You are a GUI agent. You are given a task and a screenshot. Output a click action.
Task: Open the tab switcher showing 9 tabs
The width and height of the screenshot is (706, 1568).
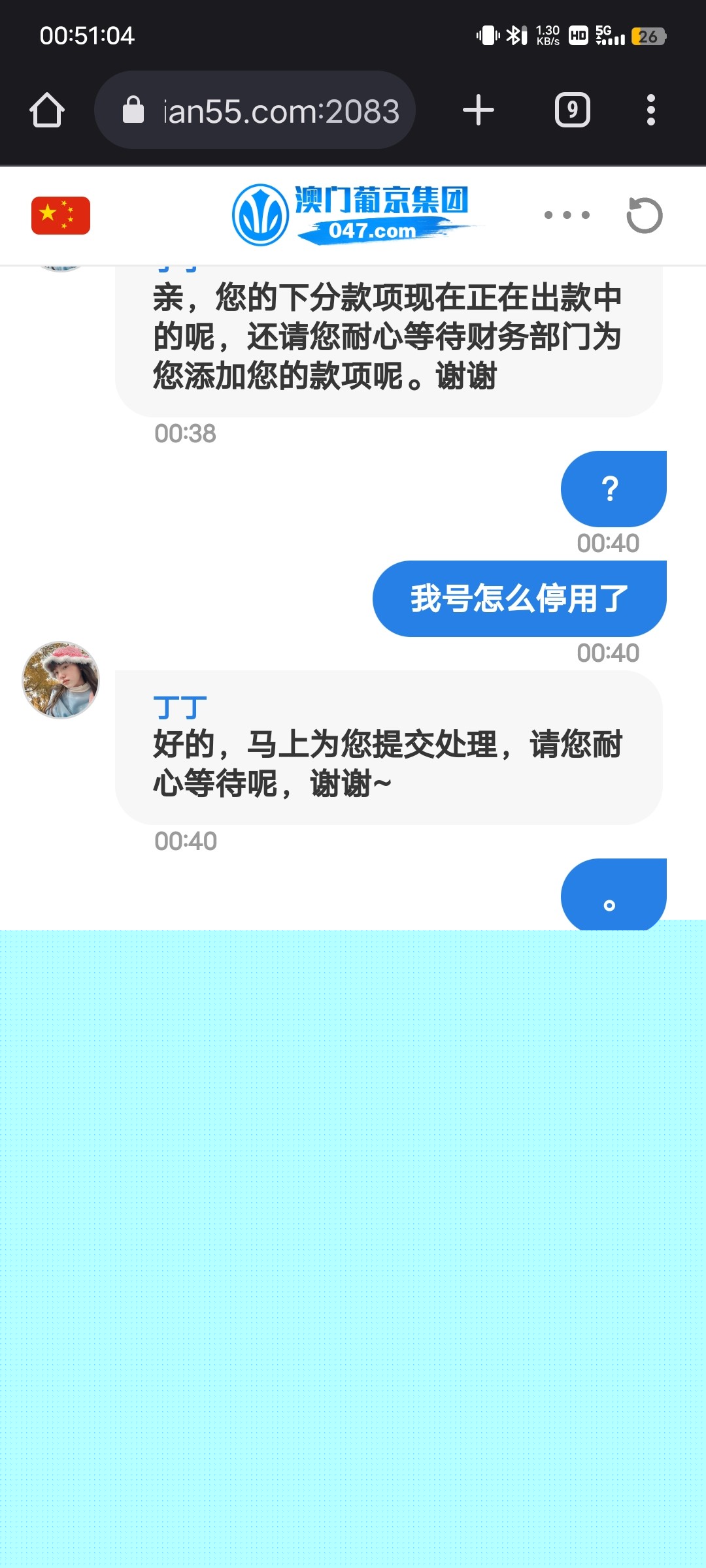(572, 110)
